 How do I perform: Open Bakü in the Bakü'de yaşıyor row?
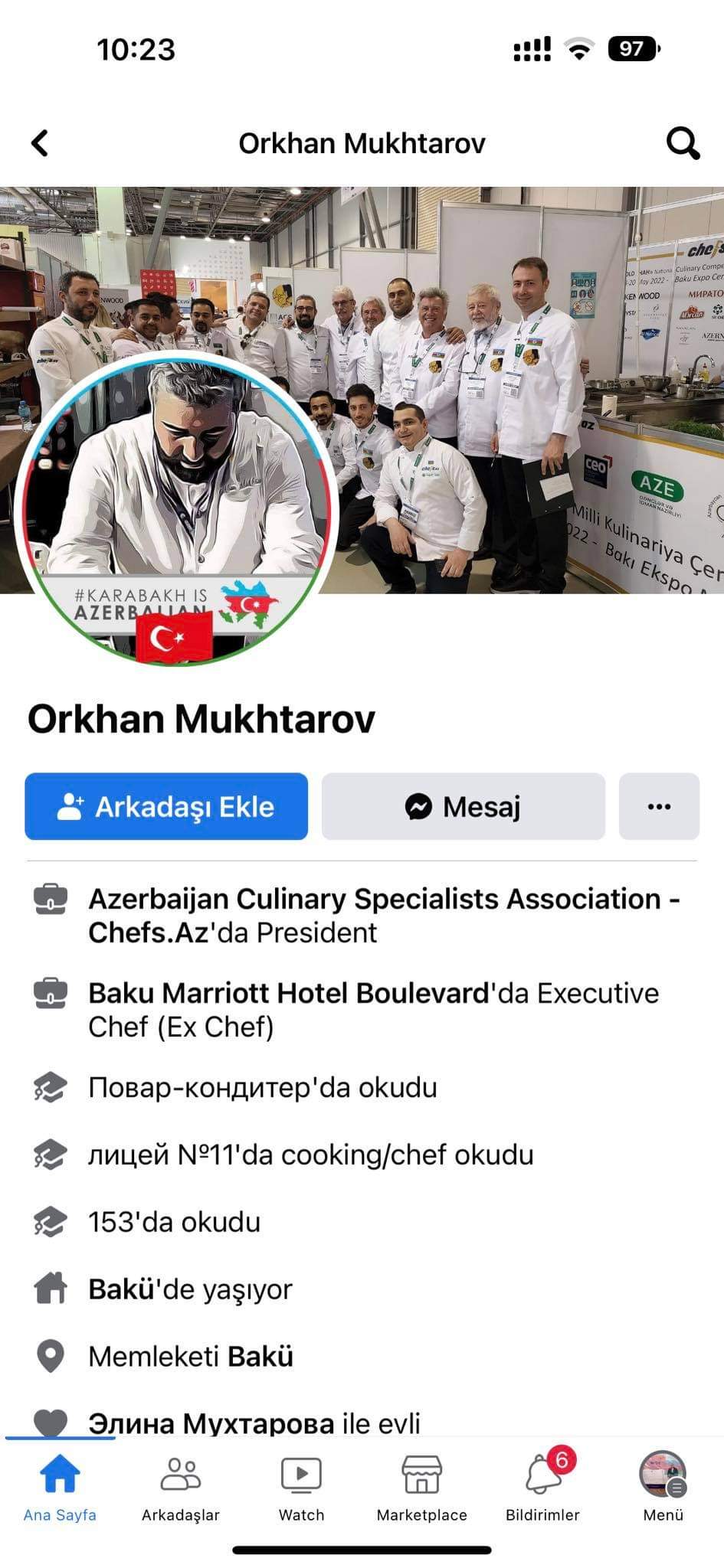pos(121,1289)
